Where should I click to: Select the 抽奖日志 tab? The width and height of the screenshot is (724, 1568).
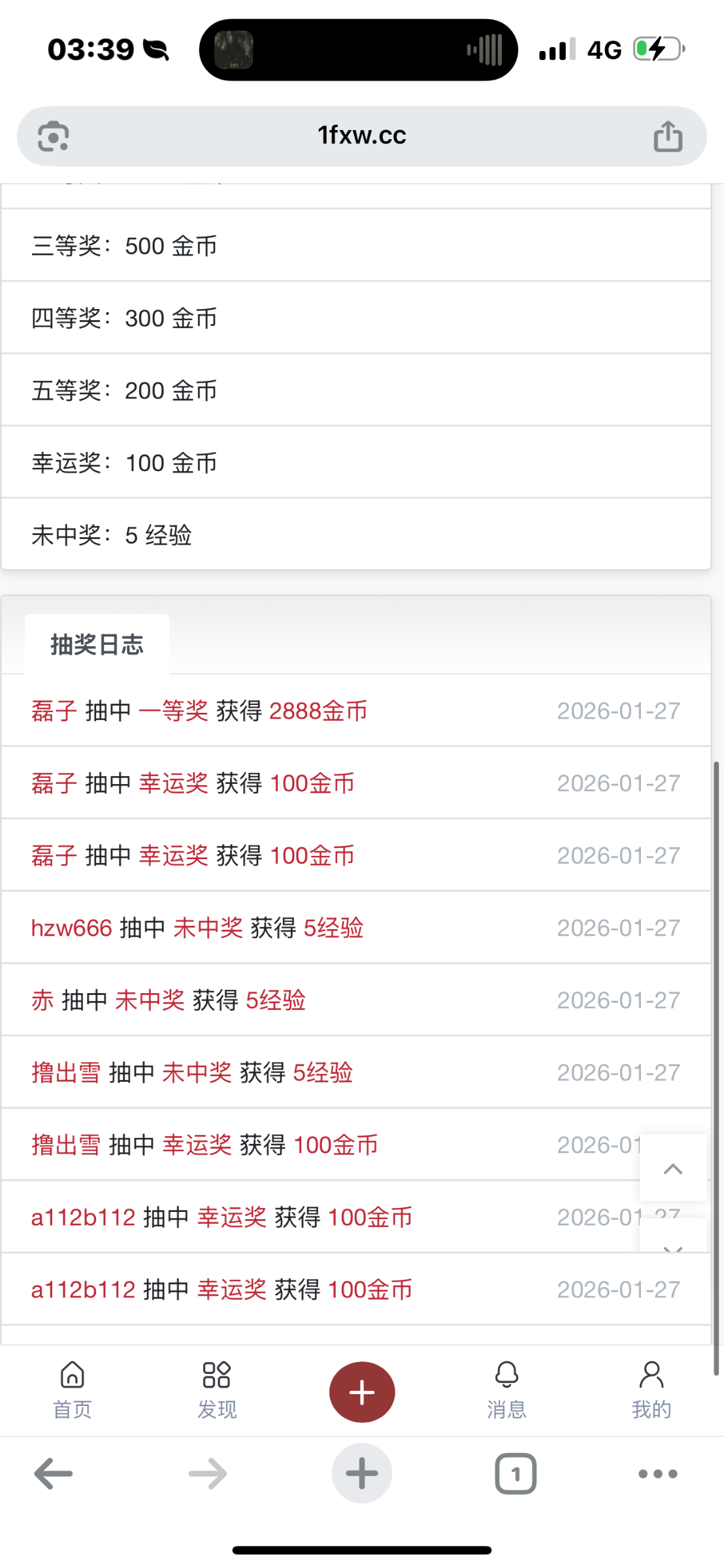point(97,645)
